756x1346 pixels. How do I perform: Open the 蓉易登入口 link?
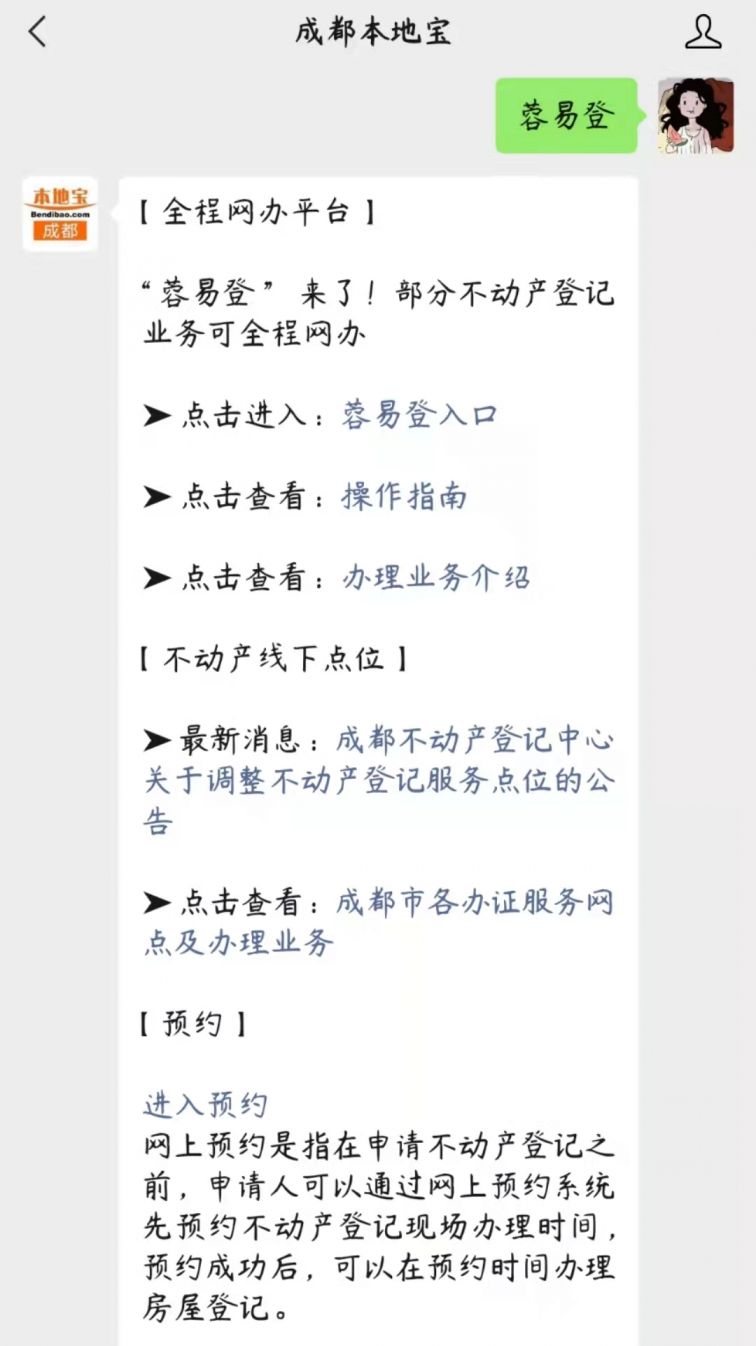(x=420, y=416)
